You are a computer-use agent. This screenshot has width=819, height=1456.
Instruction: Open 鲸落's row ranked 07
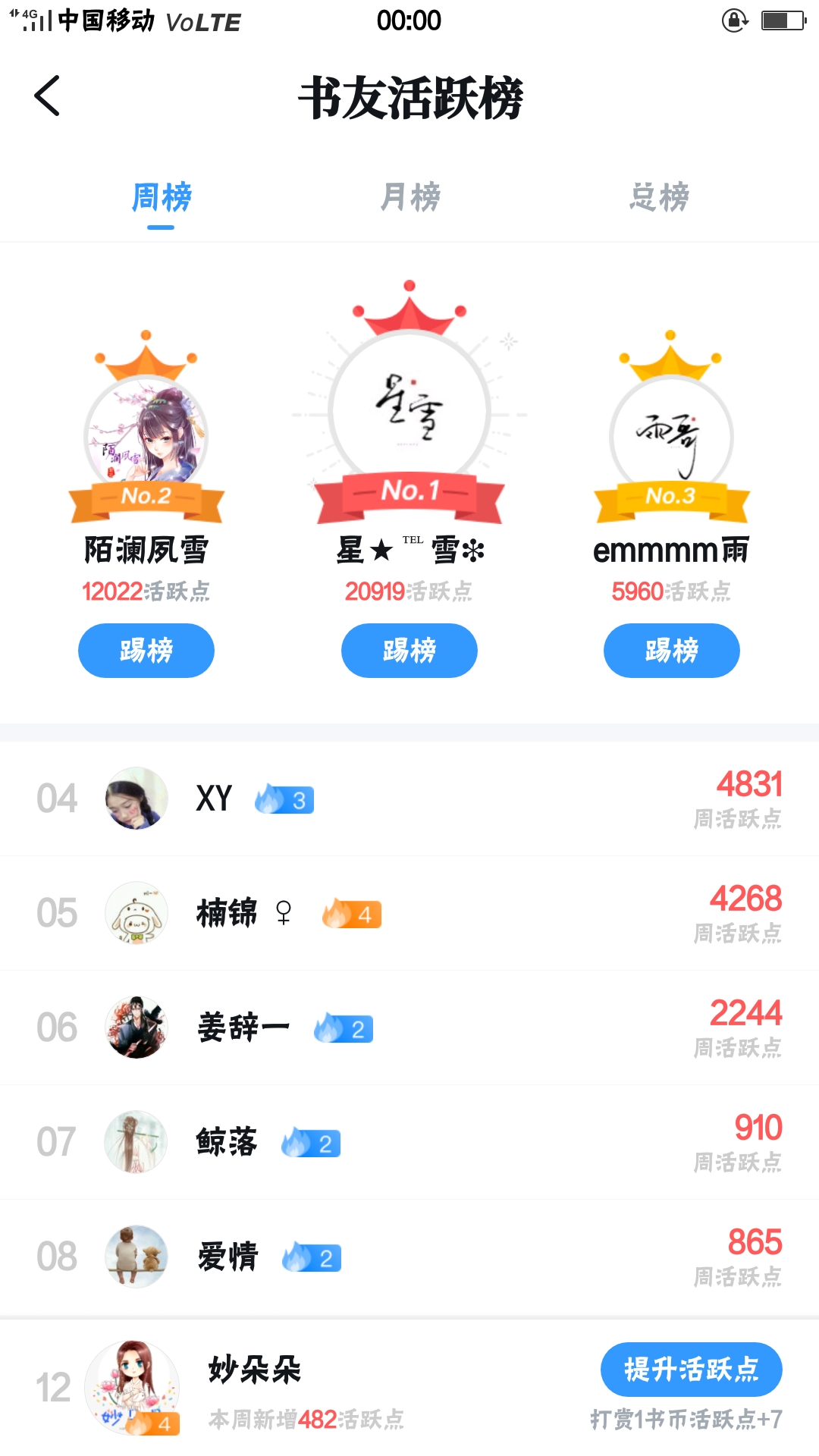click(409, 1142)
